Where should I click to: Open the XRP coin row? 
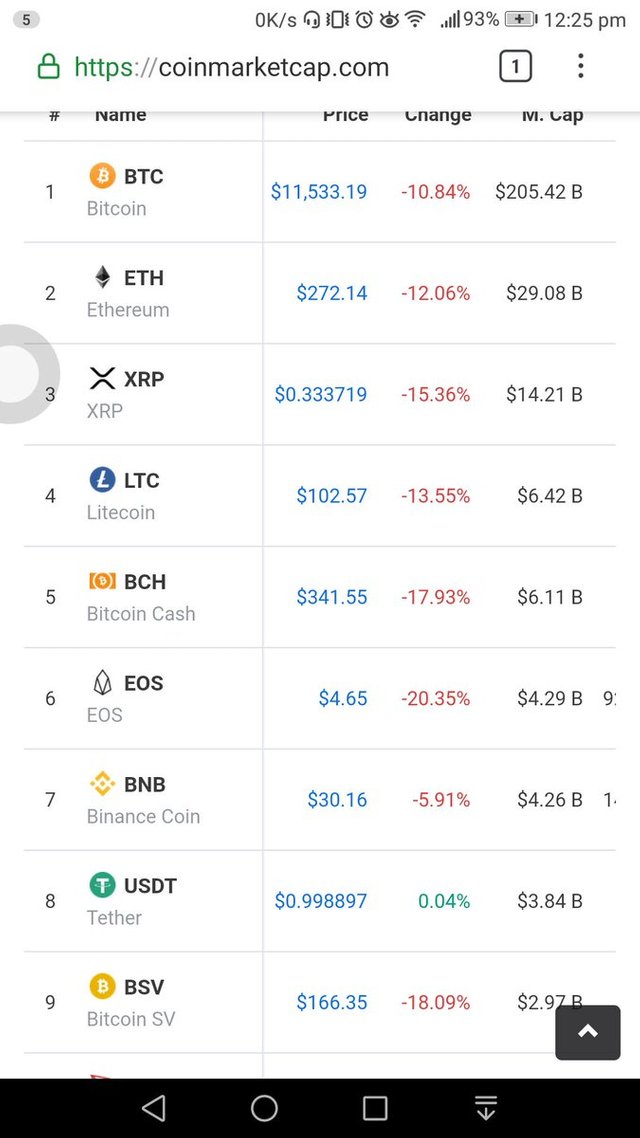point(319,395)
